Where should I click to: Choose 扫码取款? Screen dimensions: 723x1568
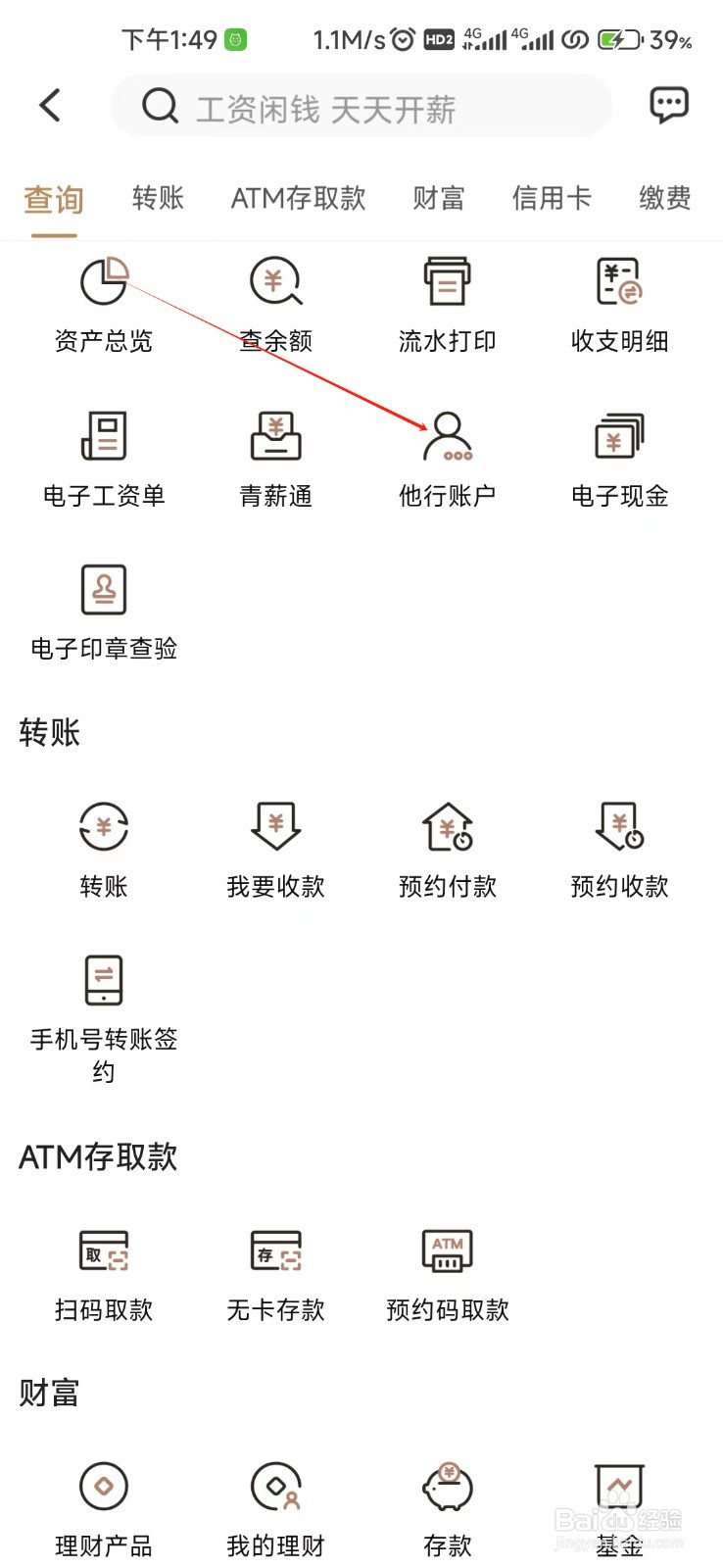click(104, 1274)
